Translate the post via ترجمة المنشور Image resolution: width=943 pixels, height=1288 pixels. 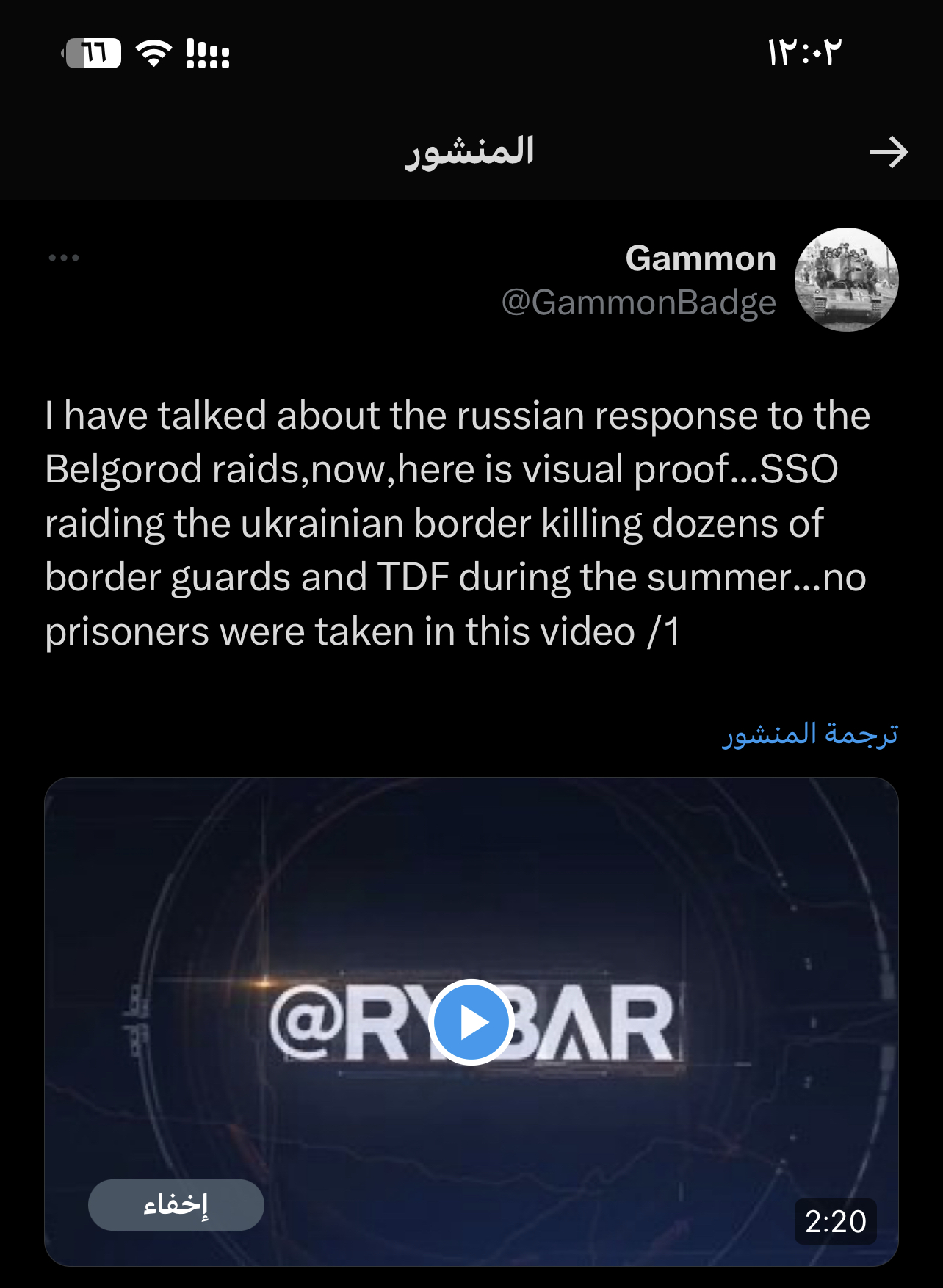tap(809, 734)
